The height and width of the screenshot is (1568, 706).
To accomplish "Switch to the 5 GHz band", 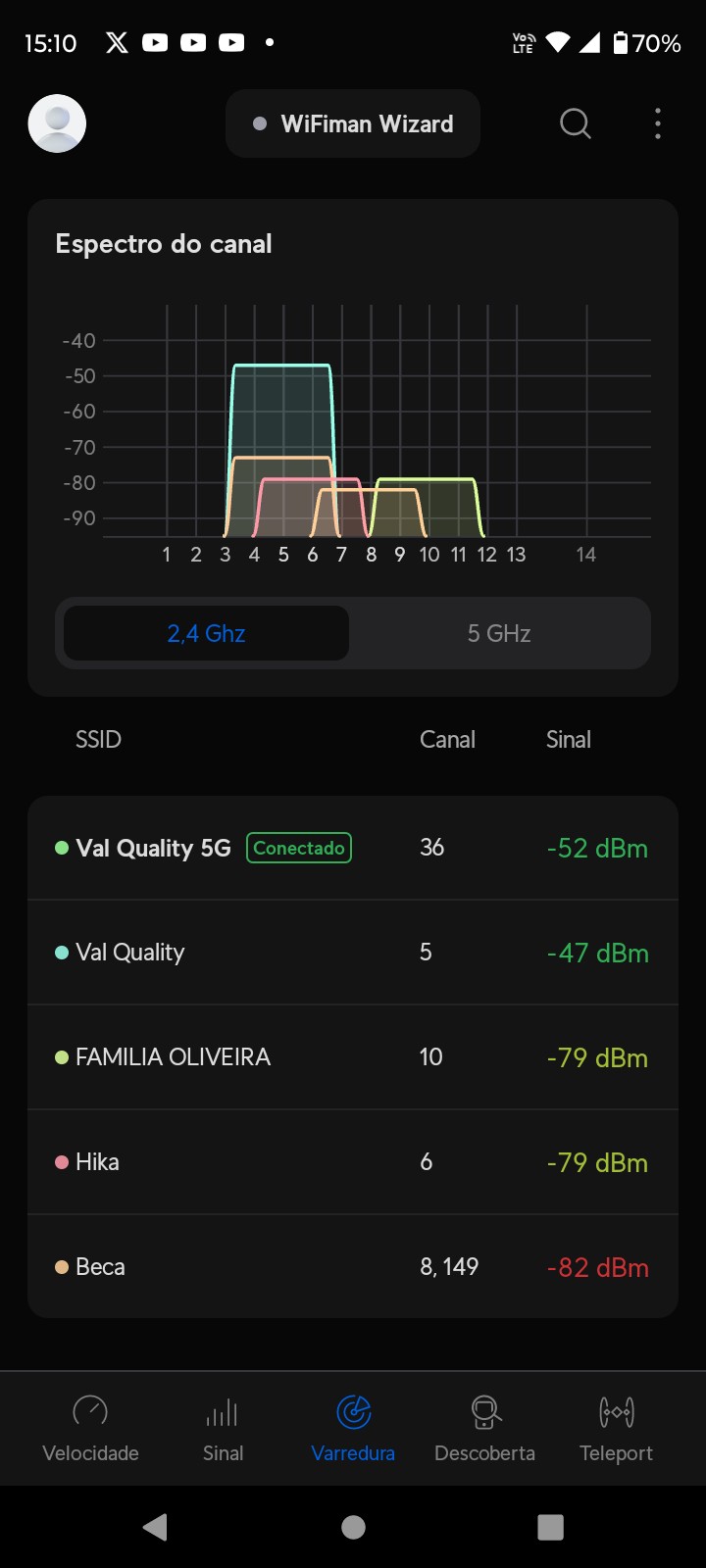I will [499, 633].
